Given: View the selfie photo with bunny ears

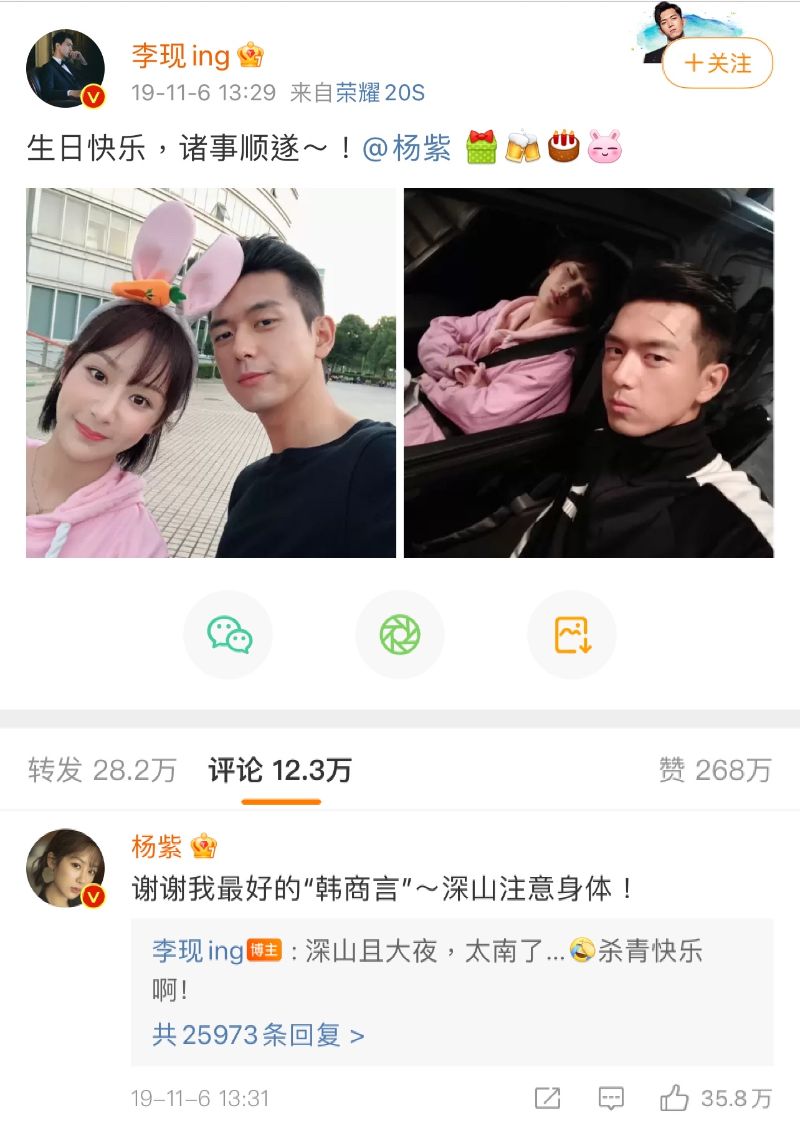Looking at the screenshot, I should click(x=211, y=372).
